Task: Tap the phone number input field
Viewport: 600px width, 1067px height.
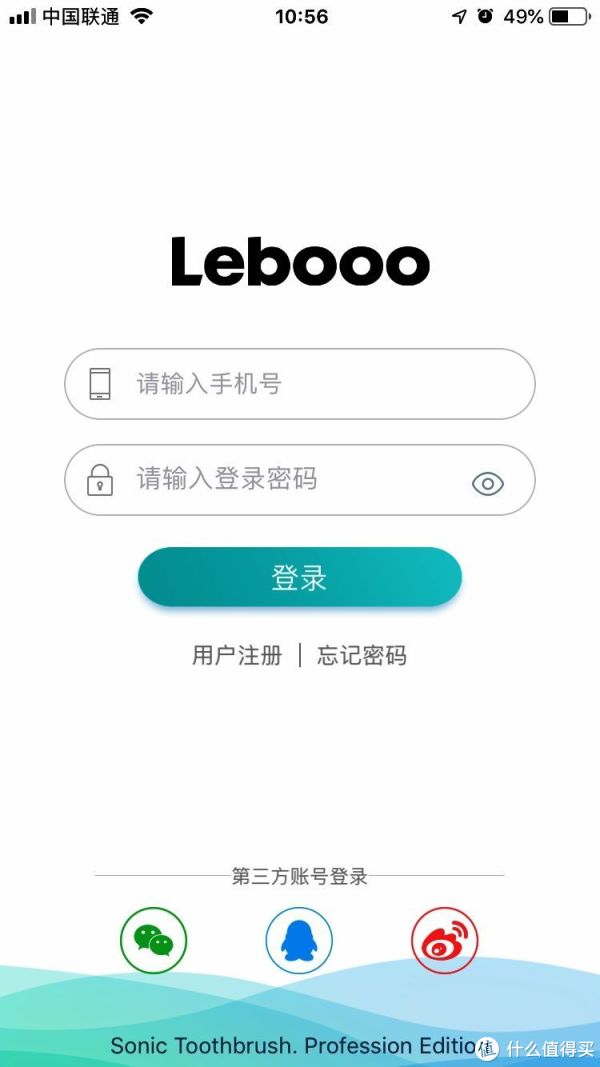Action: click(x=299, y=384)
